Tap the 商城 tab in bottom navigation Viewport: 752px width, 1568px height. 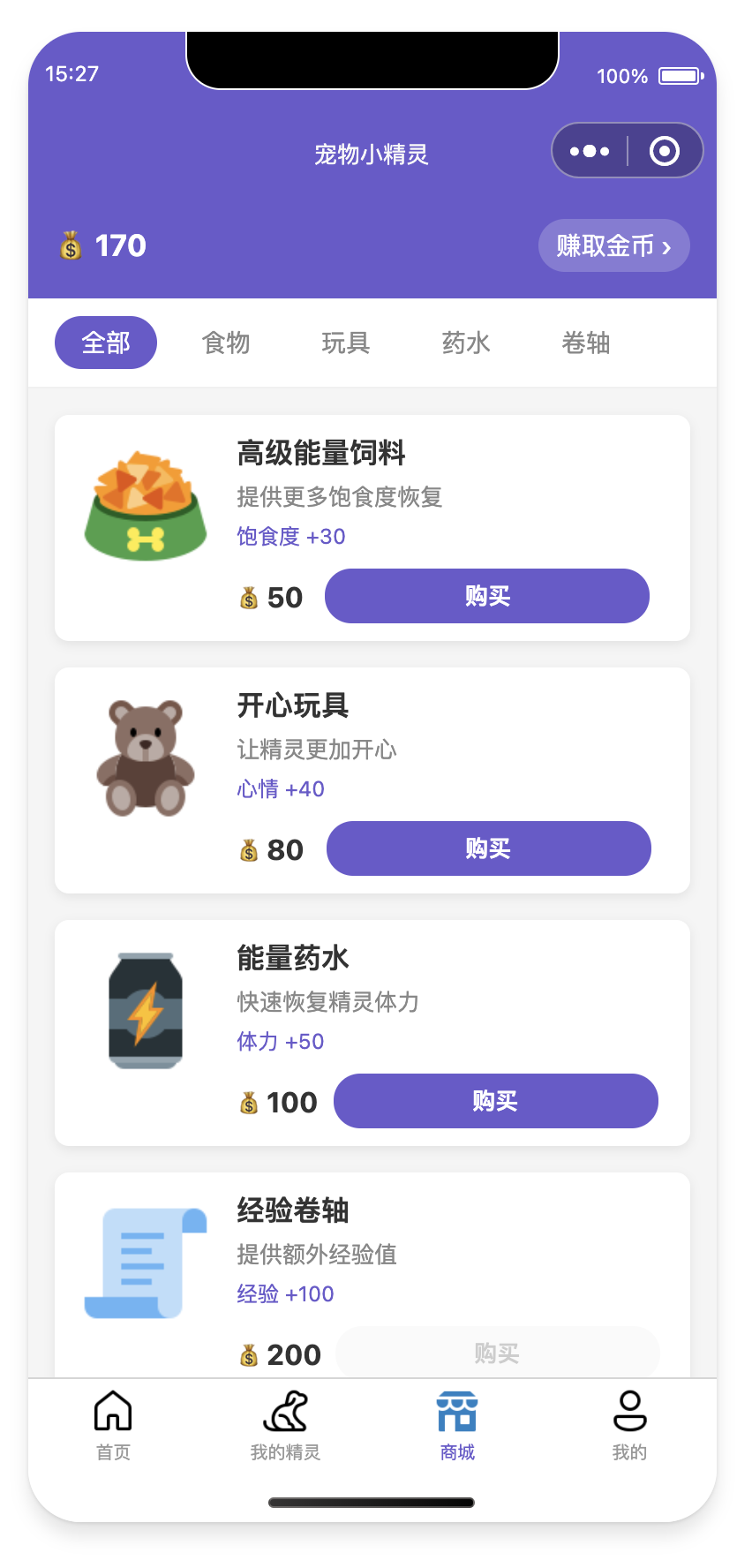click(457, 1425)
